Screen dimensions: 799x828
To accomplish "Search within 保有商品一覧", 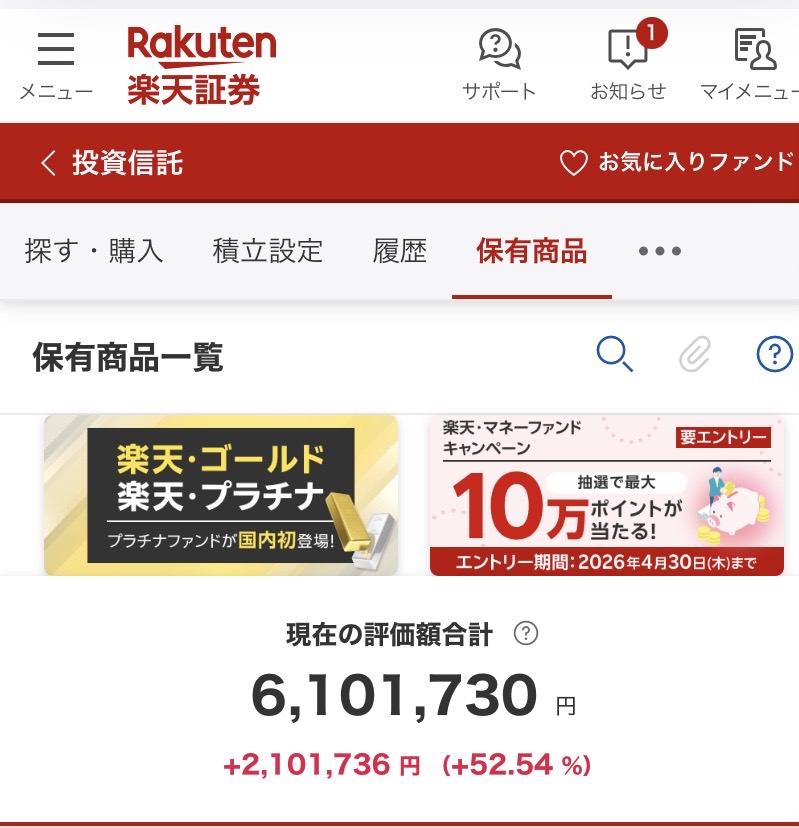I will (614, 354).
